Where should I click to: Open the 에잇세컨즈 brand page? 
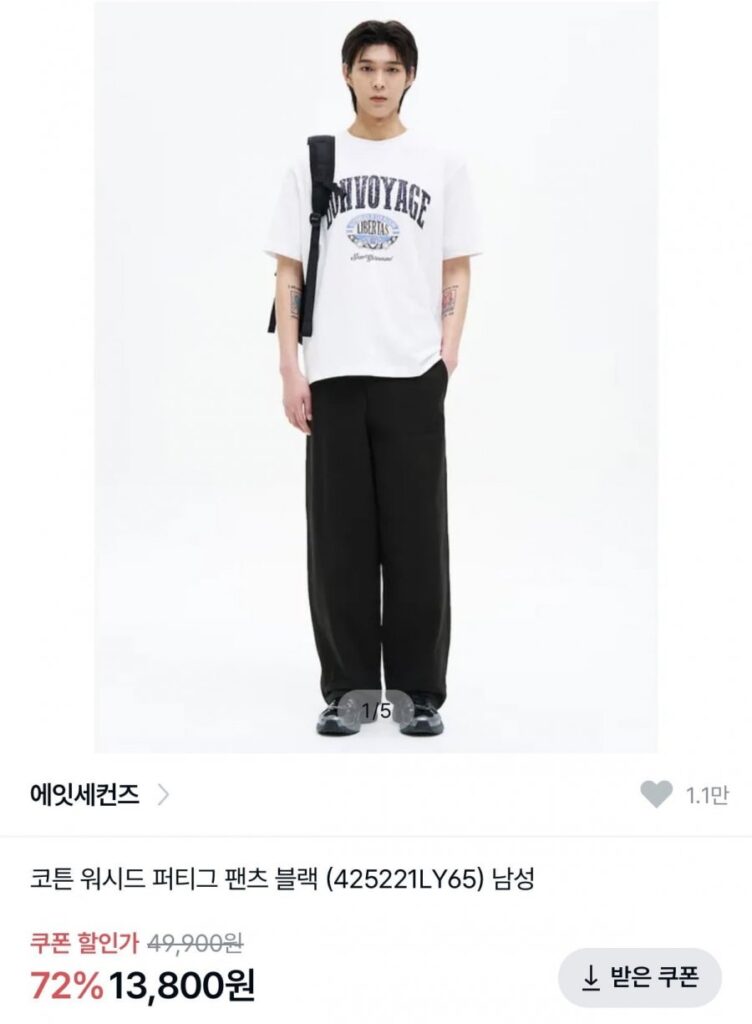coord(100,795)
